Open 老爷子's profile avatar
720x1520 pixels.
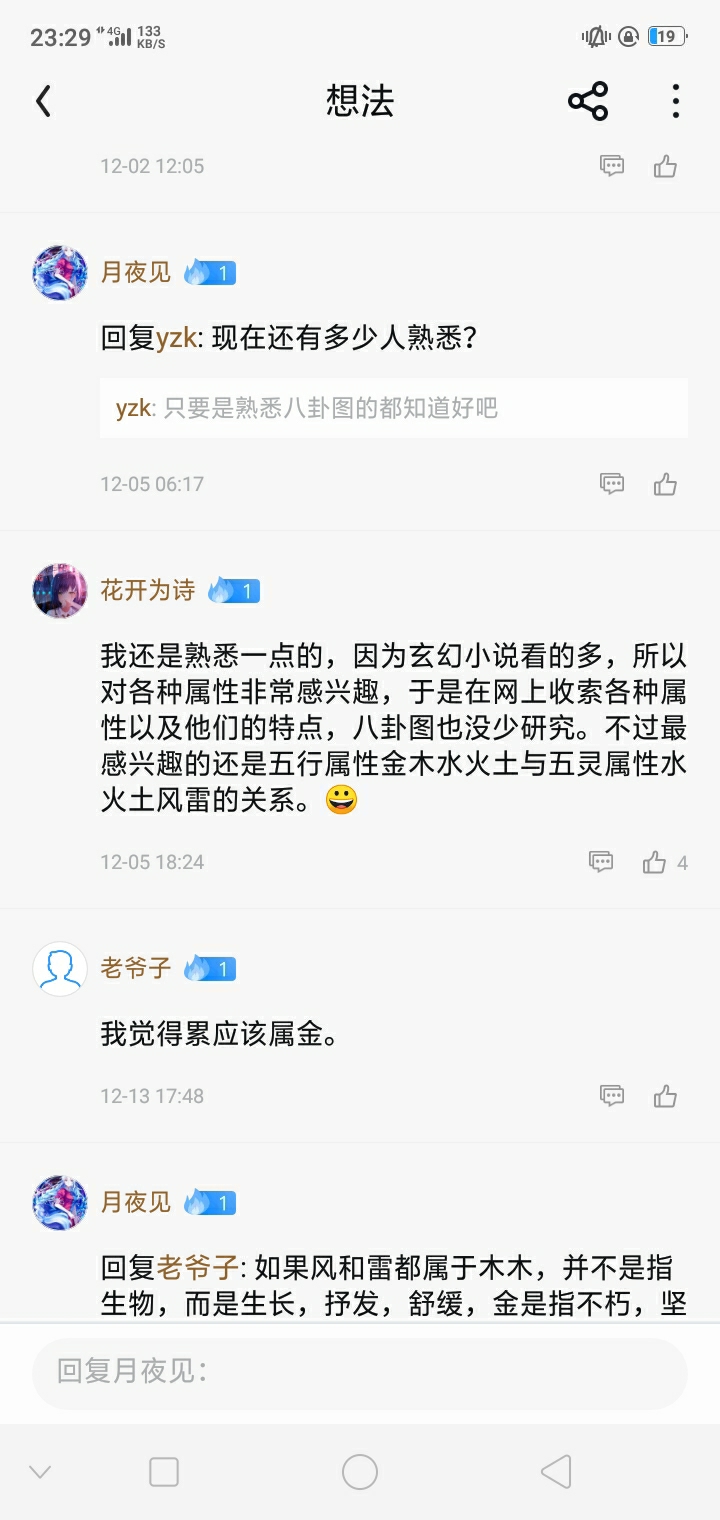tap(60, 968)
